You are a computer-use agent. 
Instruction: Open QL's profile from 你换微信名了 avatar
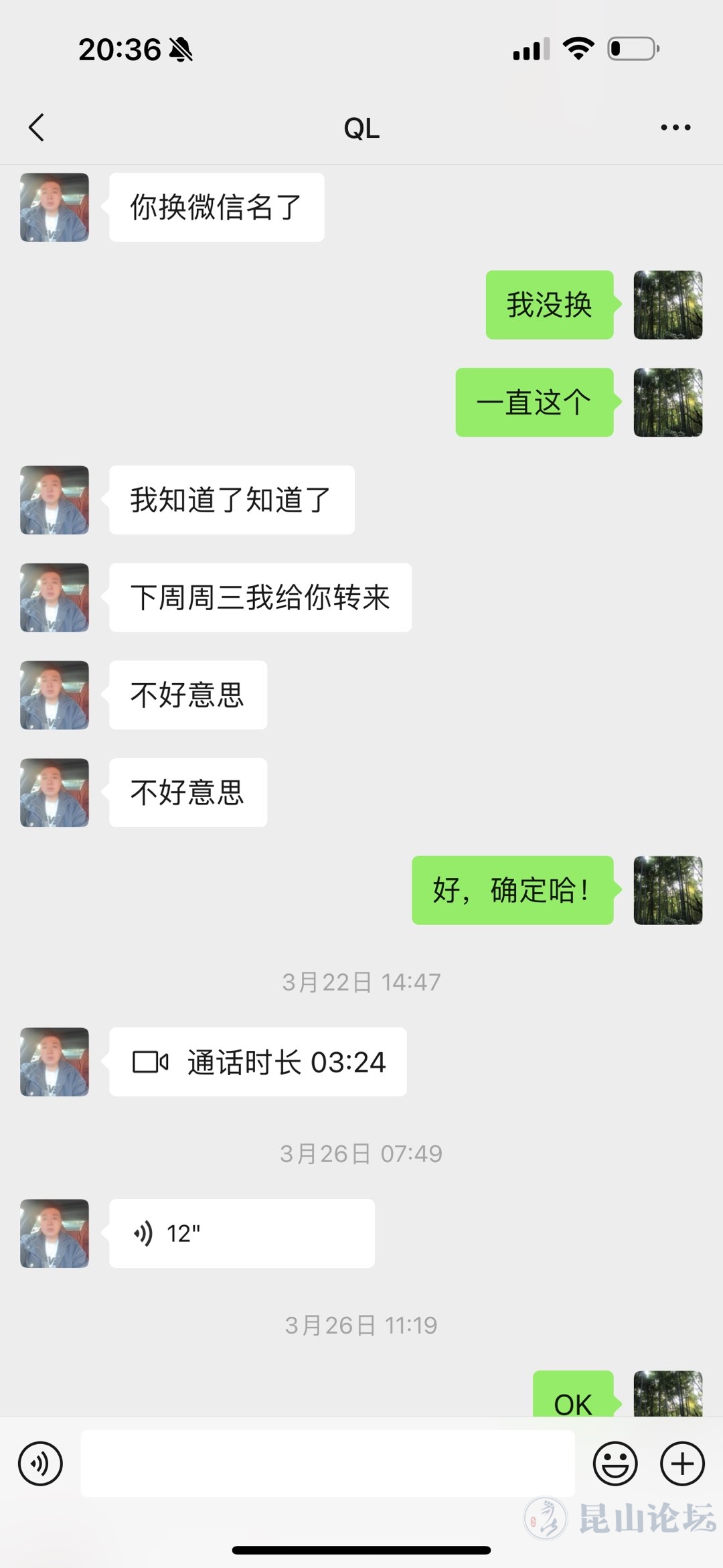coord(54,207)
